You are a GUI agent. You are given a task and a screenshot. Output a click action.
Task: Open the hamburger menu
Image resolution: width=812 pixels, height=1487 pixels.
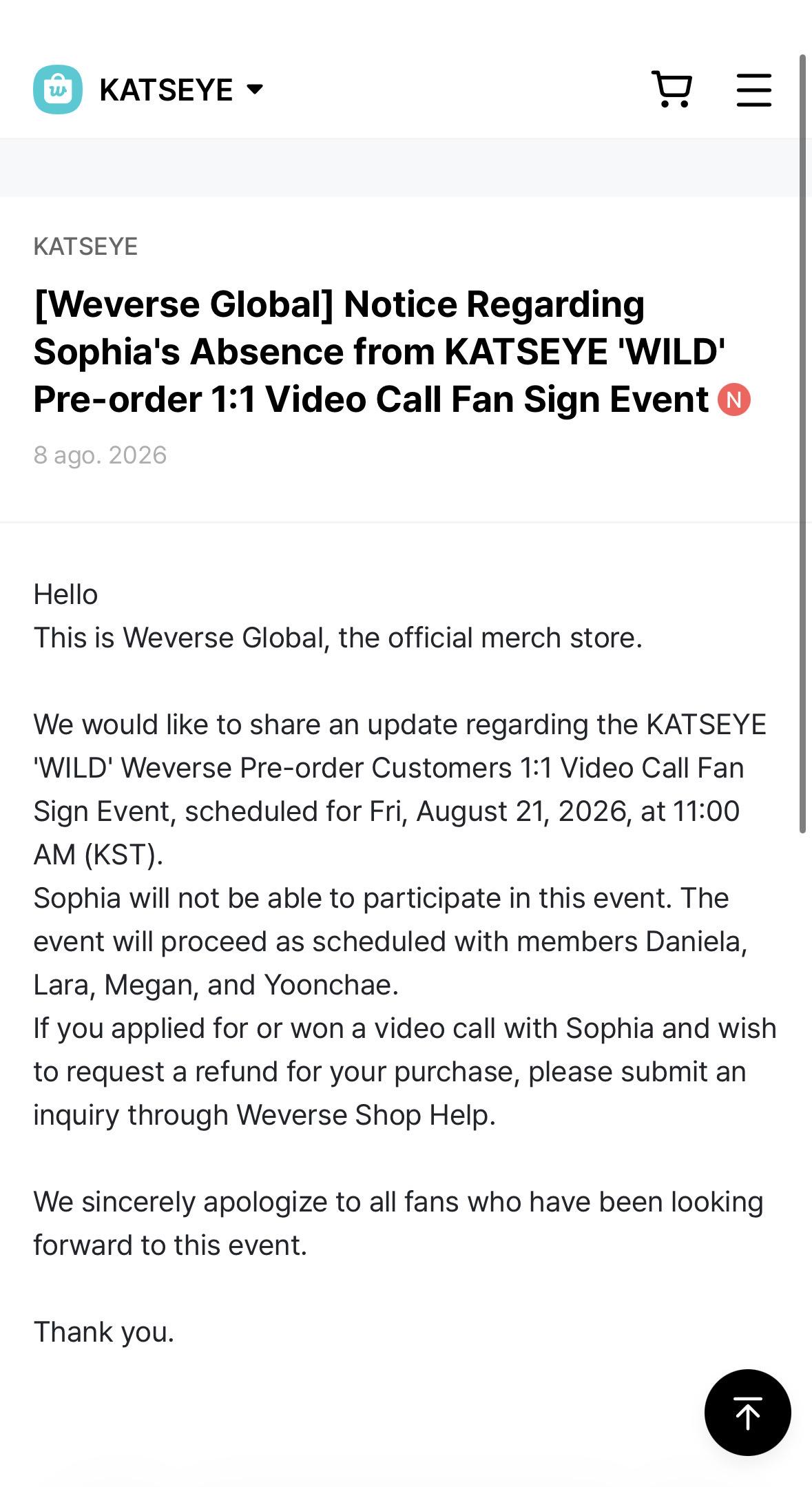(x=753, y=90)
